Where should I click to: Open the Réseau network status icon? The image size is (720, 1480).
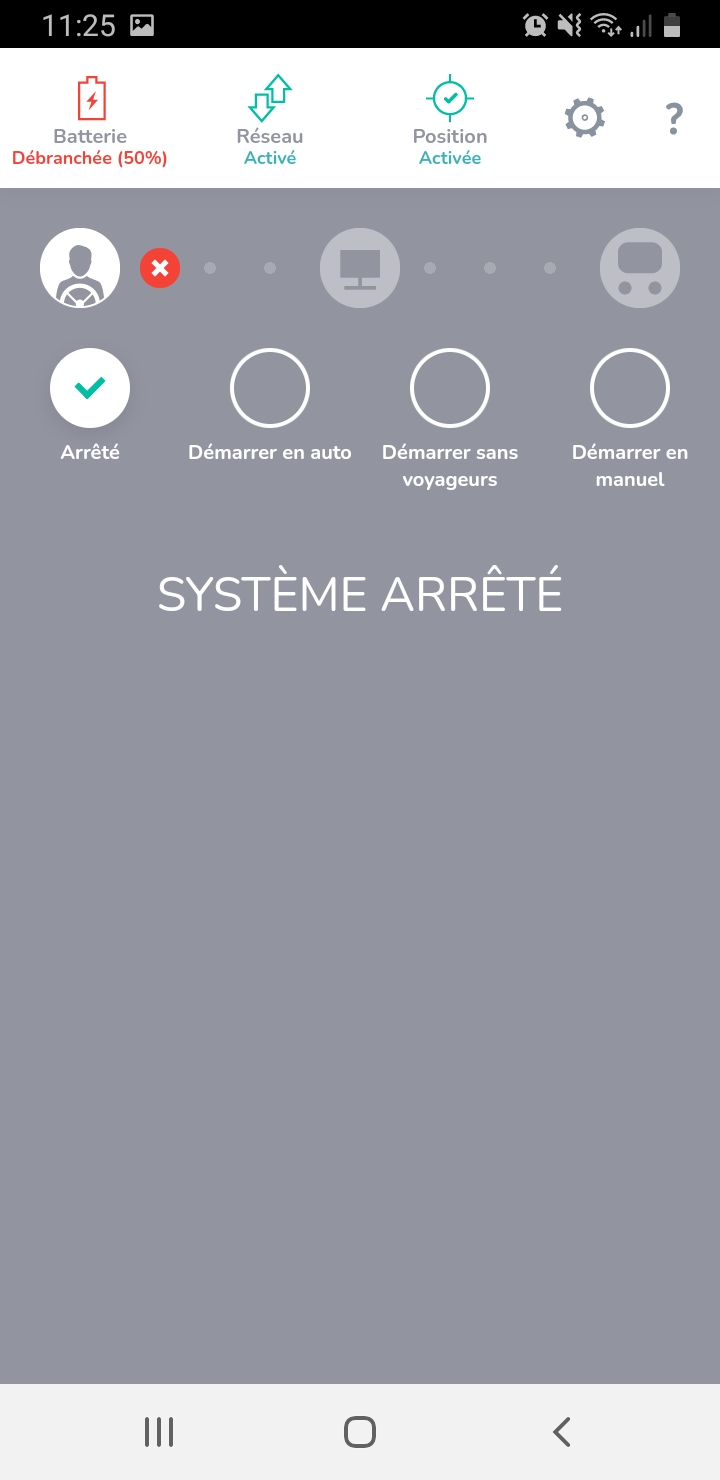click(x=269, y=99)
